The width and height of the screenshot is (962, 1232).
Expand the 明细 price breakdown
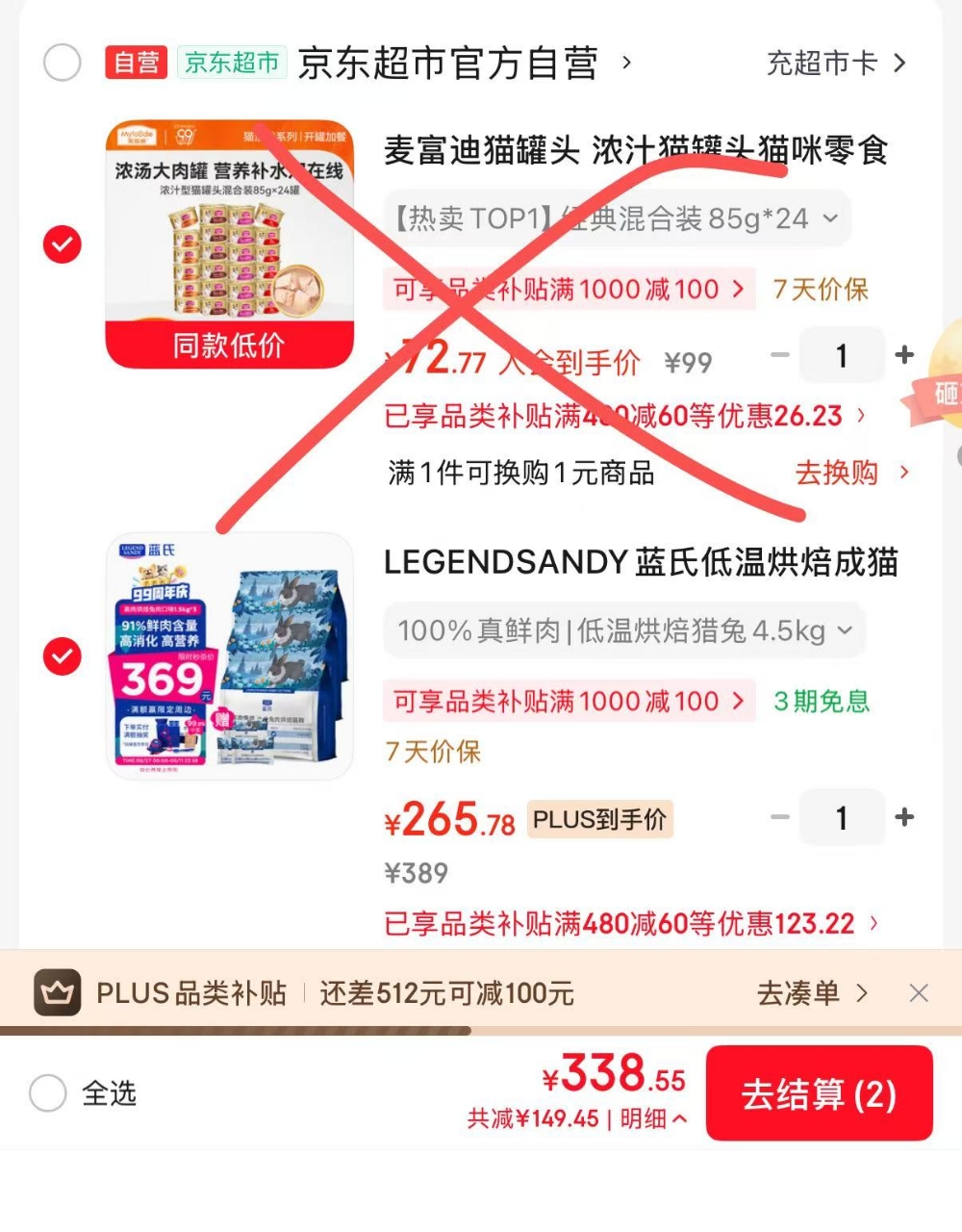coord(654,1118)
